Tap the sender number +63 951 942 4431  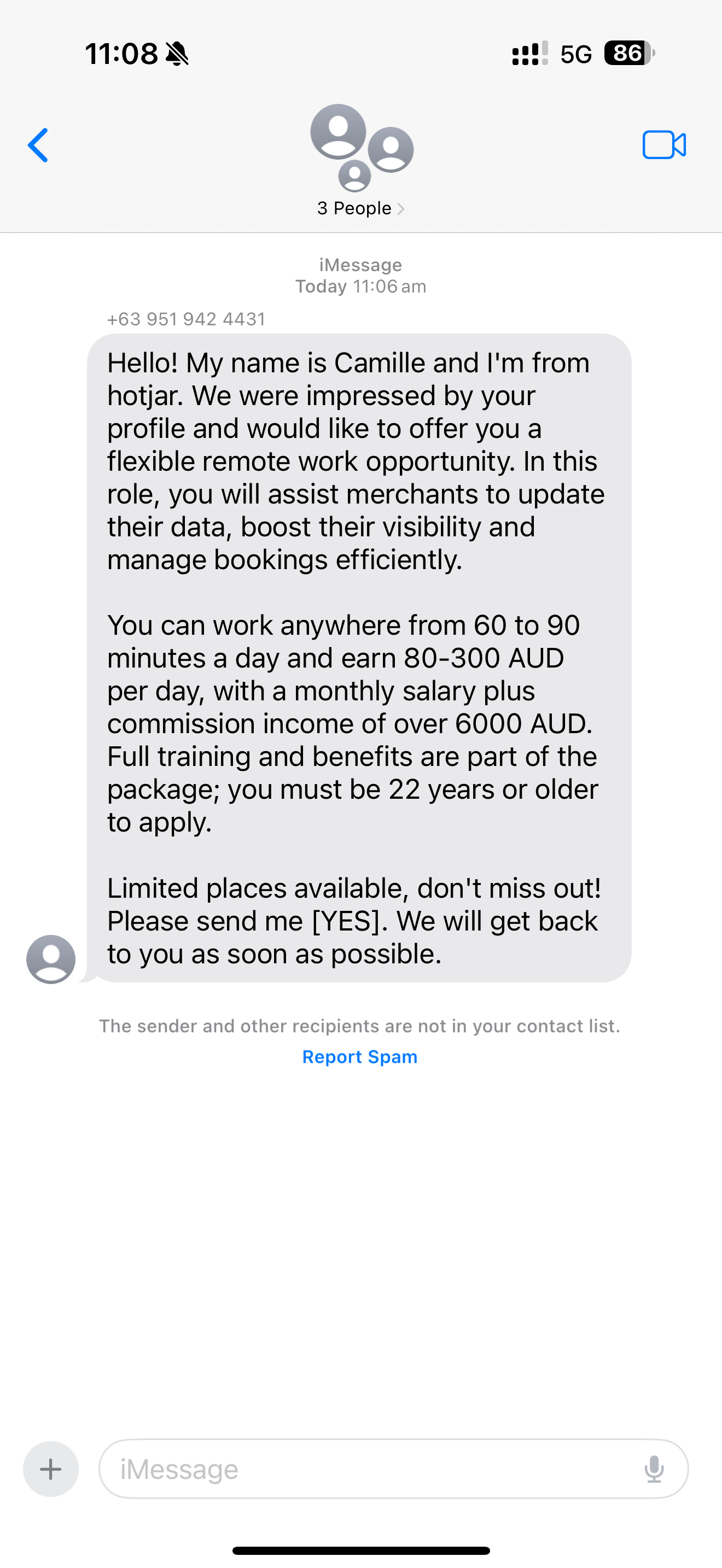(187, 318)
